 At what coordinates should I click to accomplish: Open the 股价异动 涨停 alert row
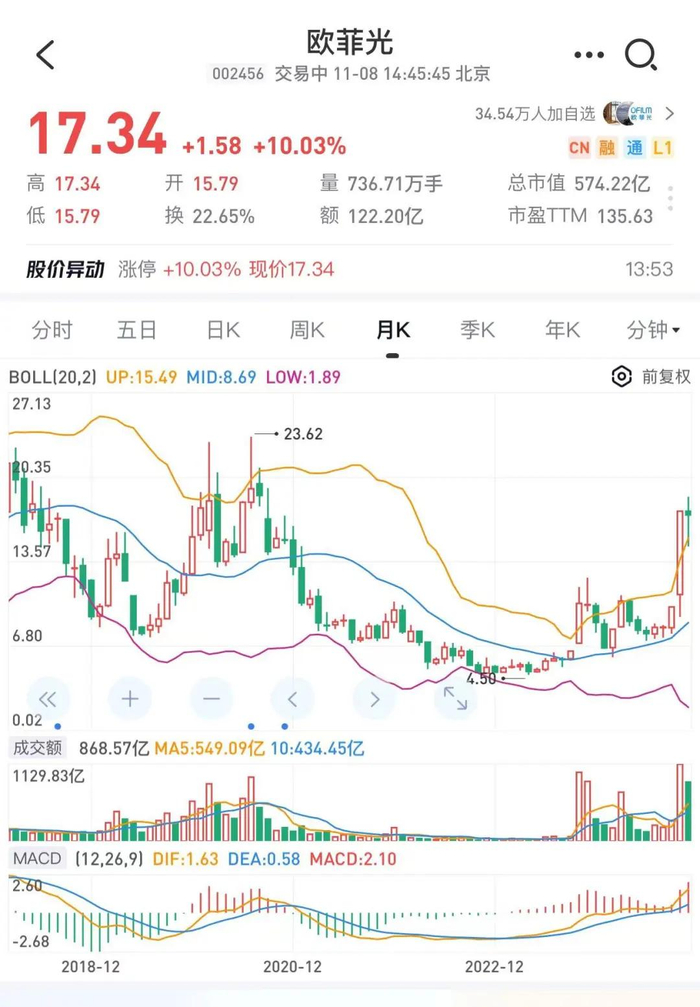350,269
